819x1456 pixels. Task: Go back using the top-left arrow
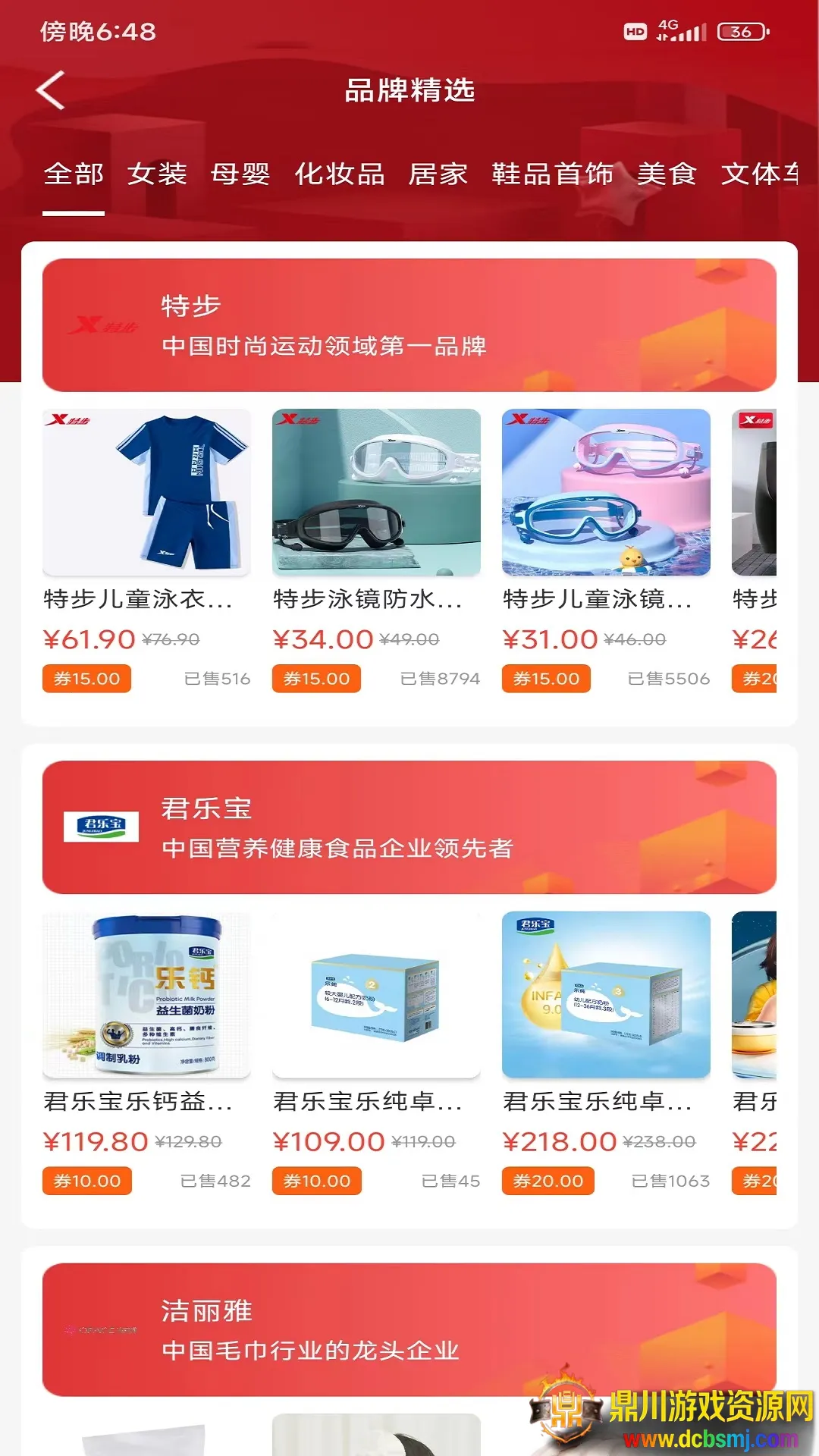click(51, 91)
